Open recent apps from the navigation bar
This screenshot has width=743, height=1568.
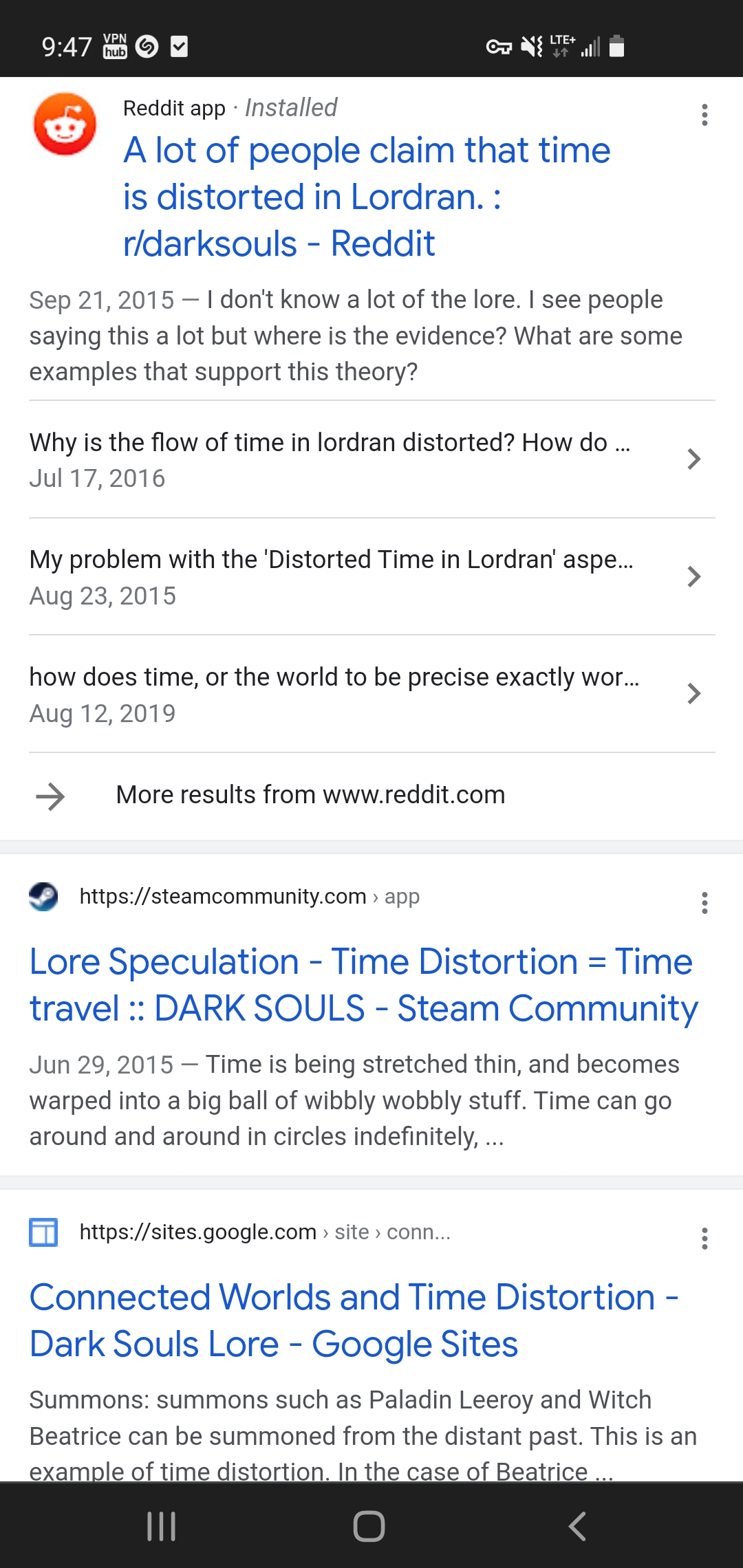click(162, 1526)
